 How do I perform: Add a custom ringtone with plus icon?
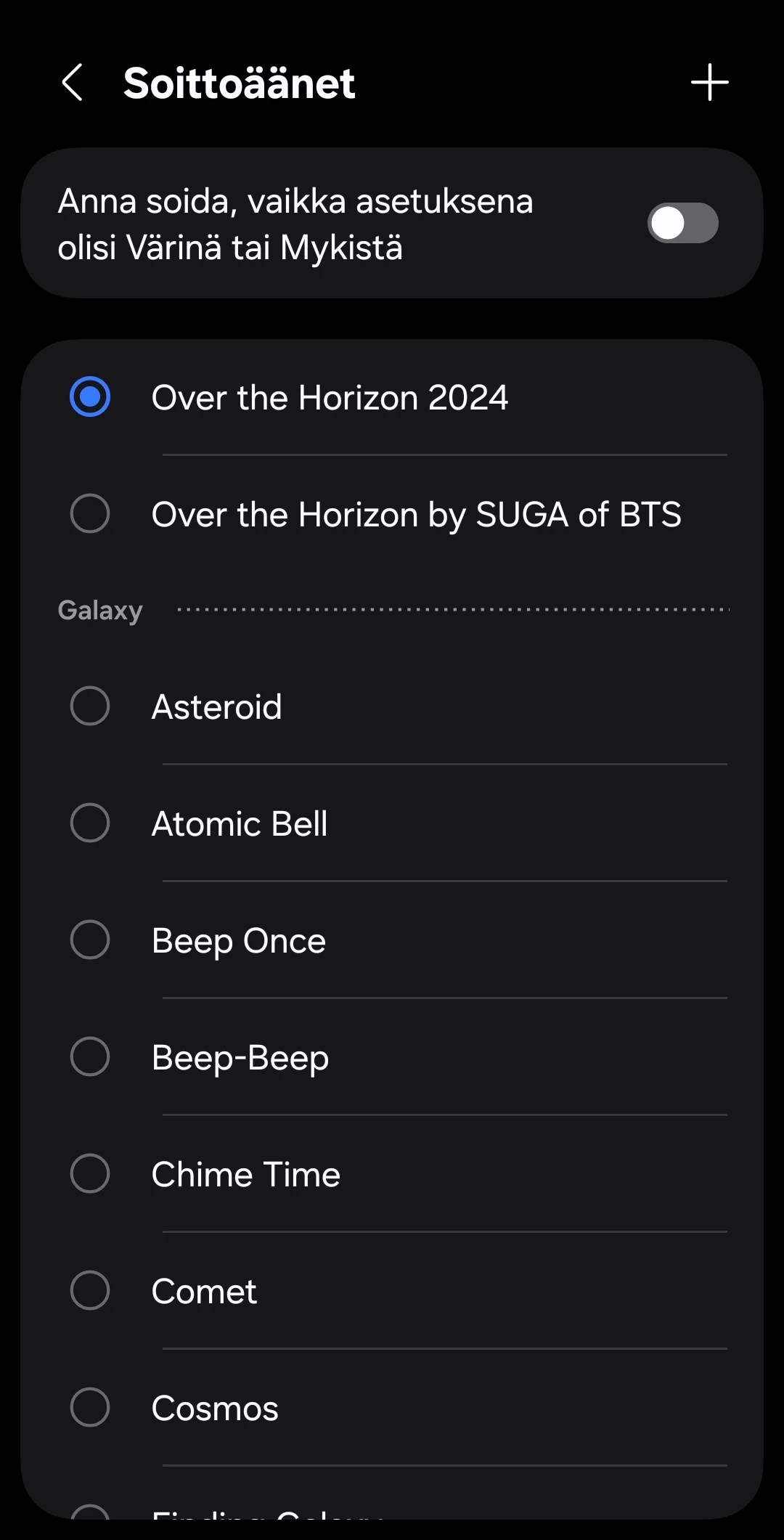pos(709,82)
